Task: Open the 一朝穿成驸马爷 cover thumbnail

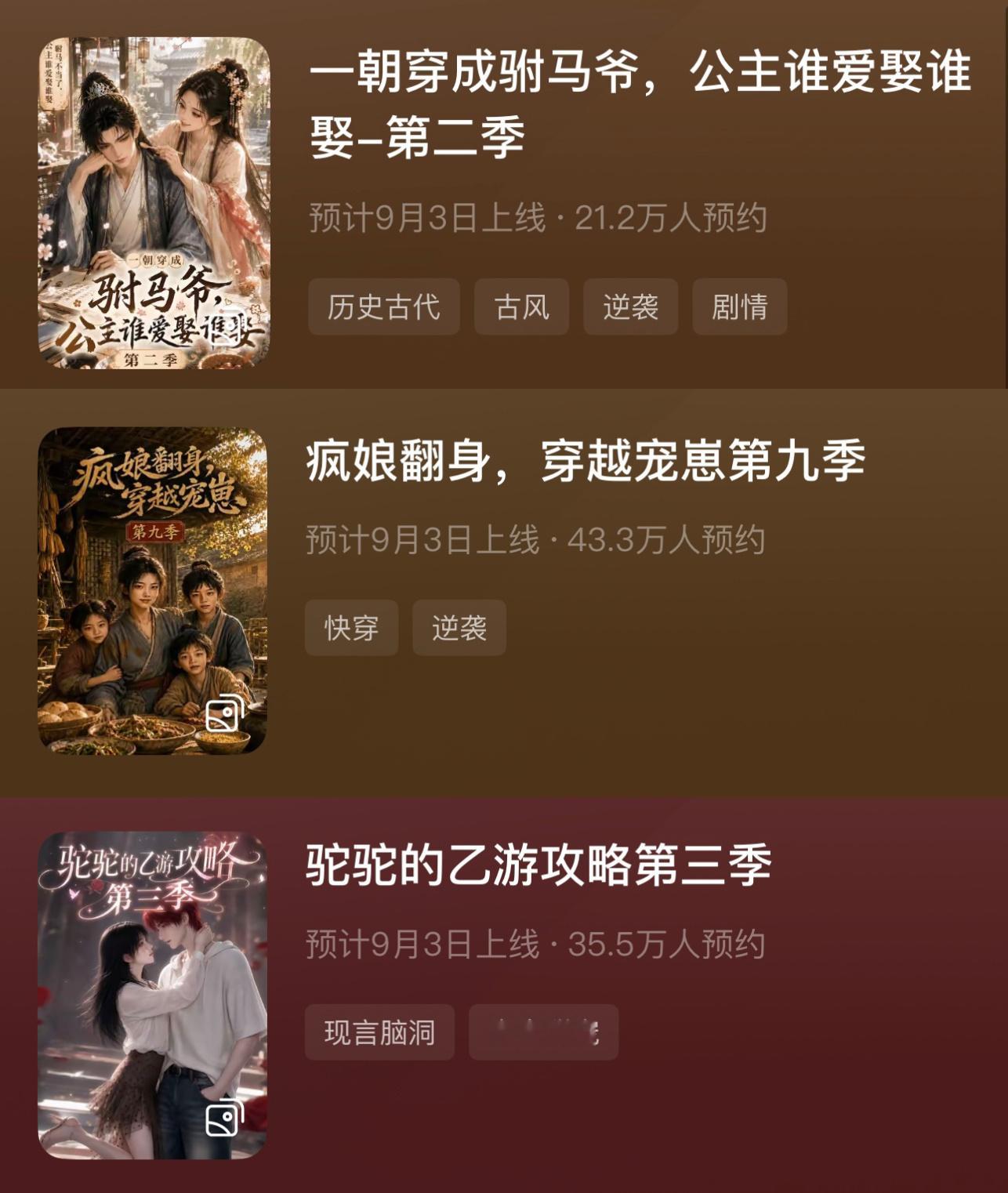Action: (x=154, y=203)
